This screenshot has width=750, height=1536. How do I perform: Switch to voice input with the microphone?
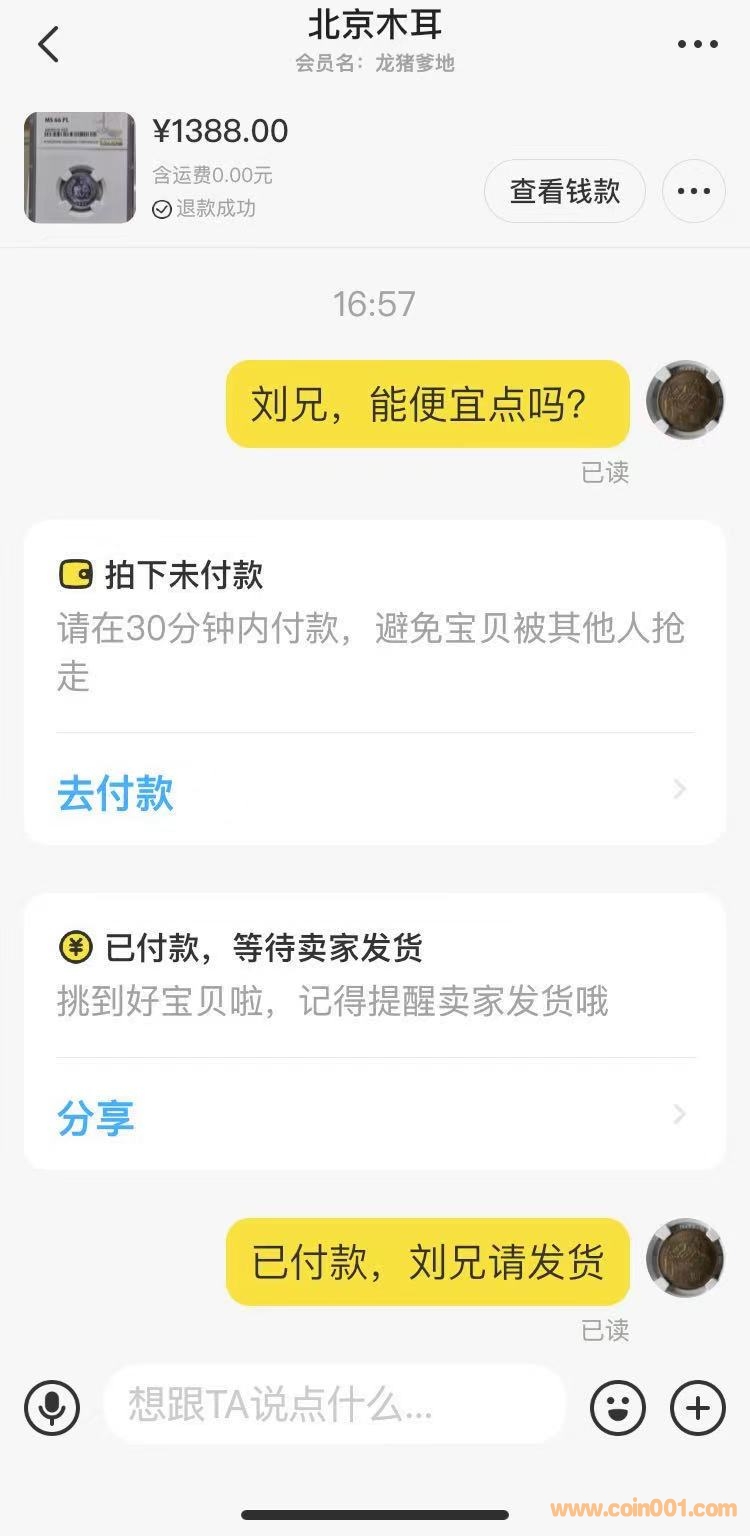(52, 1408)
